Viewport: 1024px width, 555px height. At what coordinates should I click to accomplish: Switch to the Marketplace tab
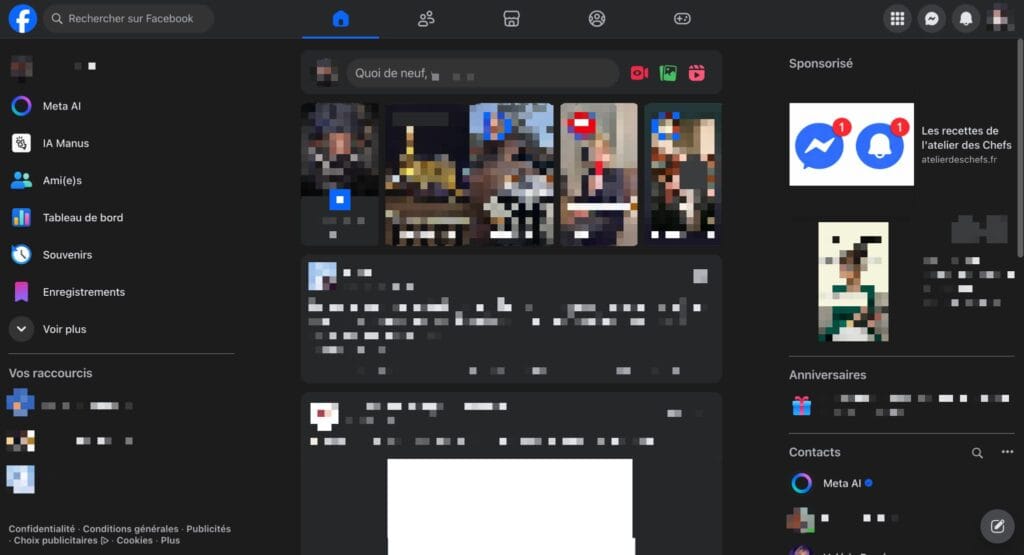[511, 18]
